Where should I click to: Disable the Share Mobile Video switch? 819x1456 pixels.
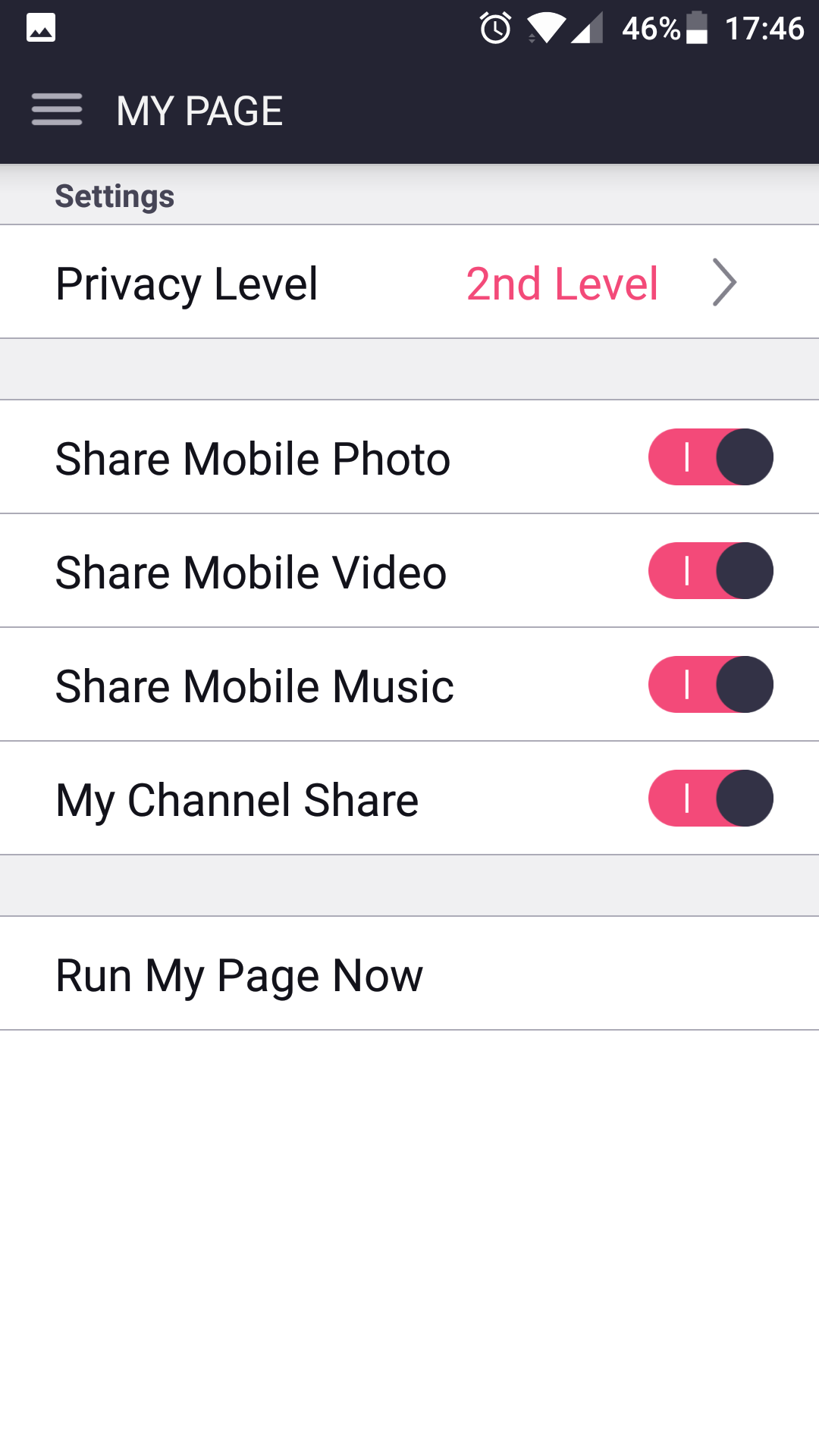click(711, 571)
